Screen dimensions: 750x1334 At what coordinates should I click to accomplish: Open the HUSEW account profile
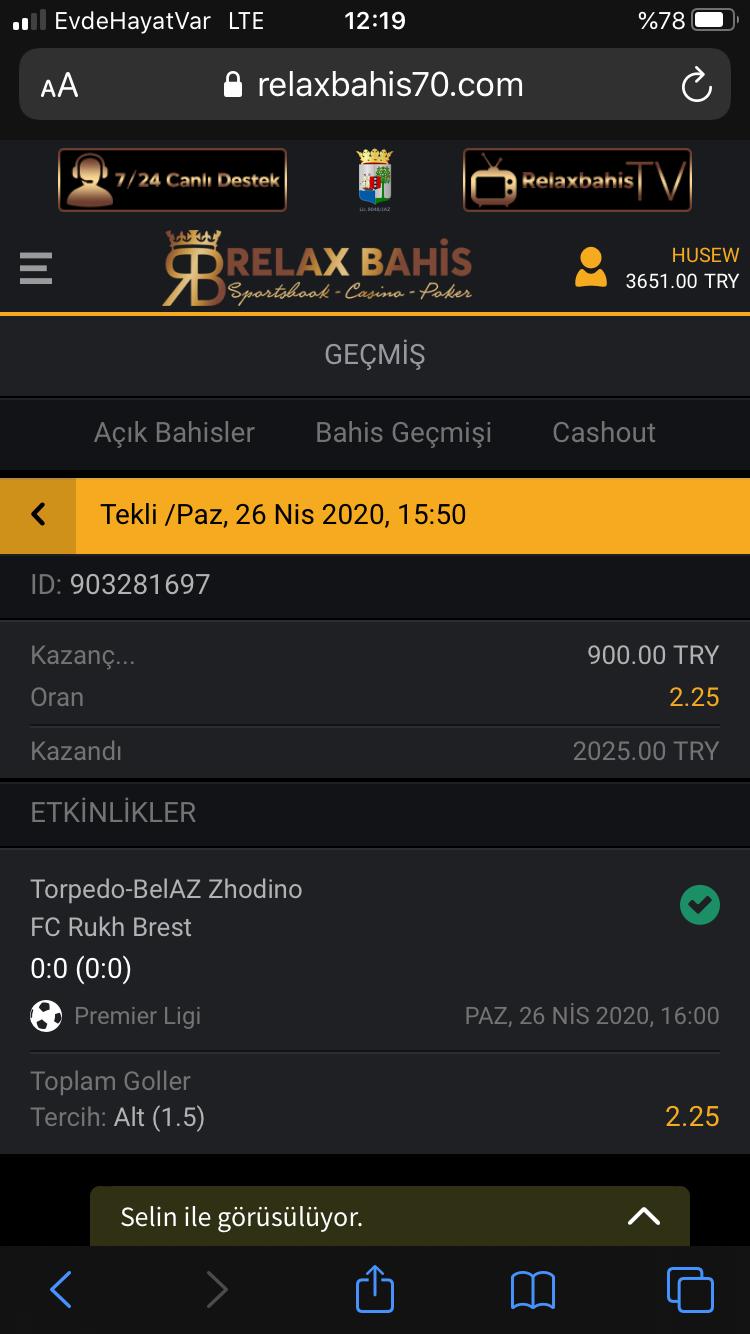591,268
